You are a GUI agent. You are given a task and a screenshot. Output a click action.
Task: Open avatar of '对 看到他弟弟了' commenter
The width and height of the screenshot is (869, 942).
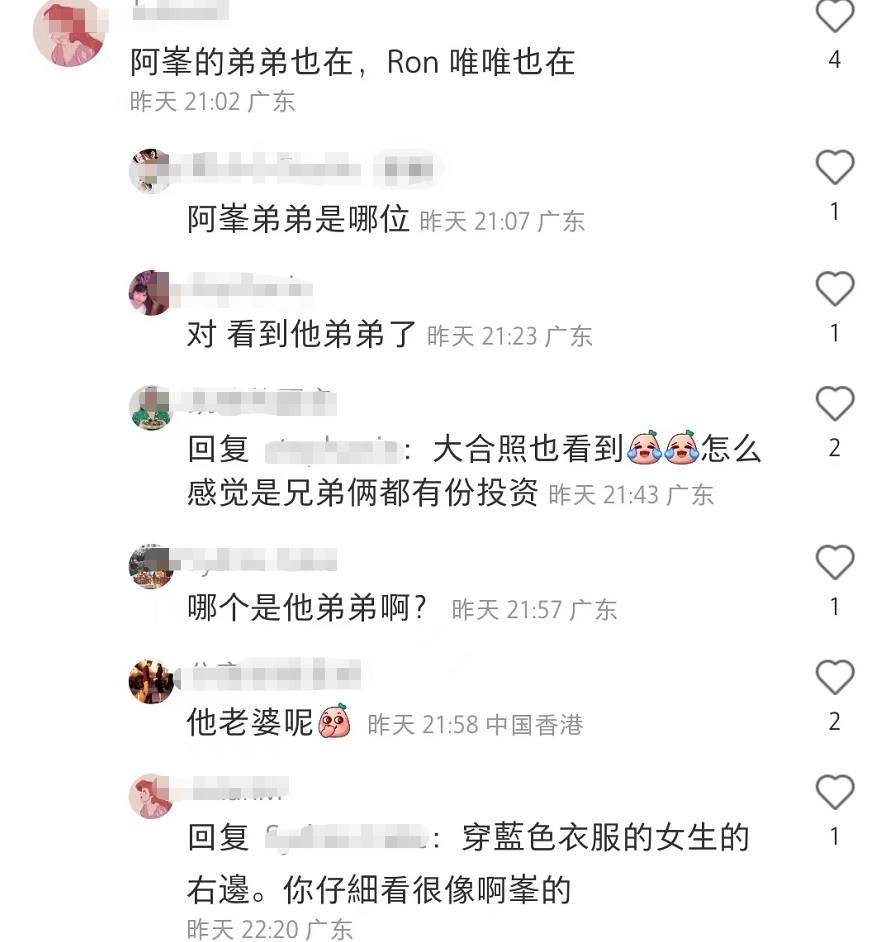click(x=150, y=293)
